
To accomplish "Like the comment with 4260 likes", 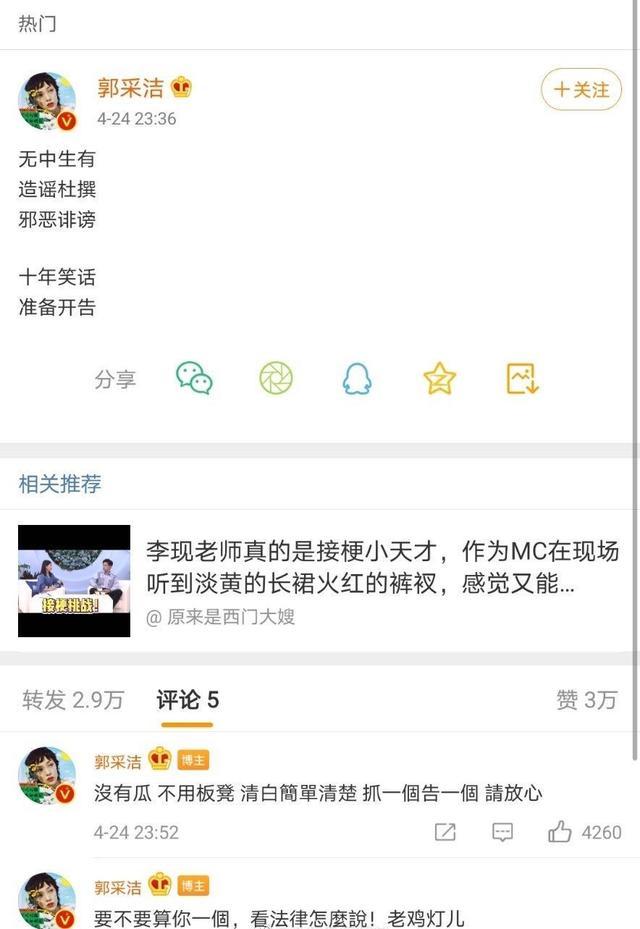I will point(560,832).
